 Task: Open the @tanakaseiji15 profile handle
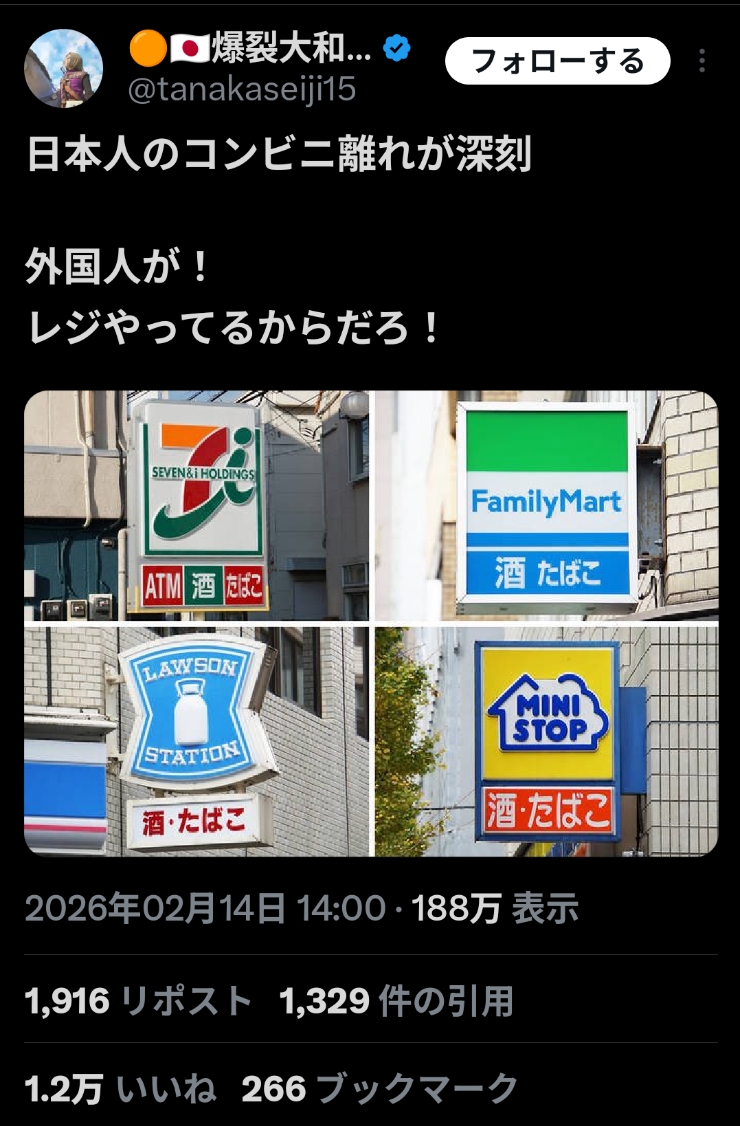[242, 90]
